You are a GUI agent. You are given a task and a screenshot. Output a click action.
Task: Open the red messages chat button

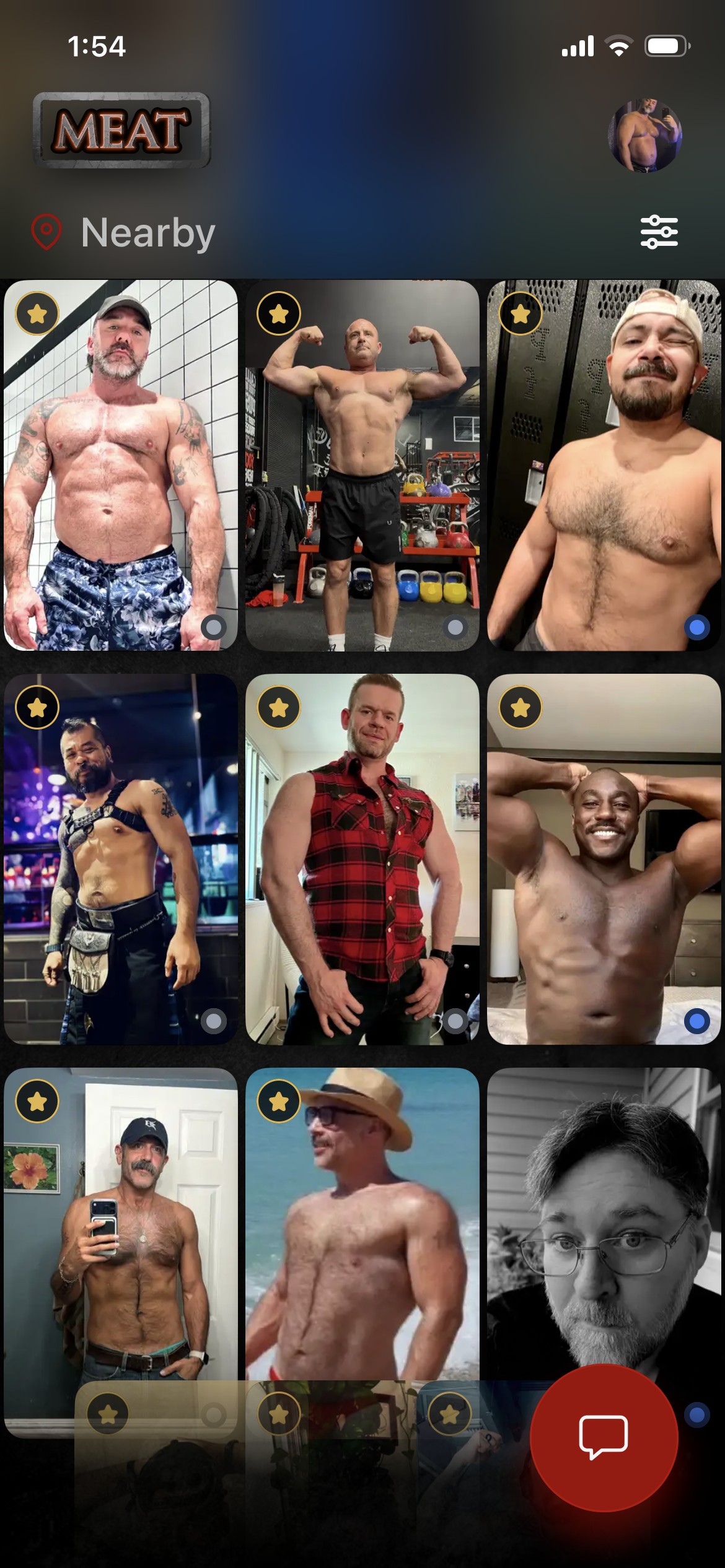click(604, 1437)
